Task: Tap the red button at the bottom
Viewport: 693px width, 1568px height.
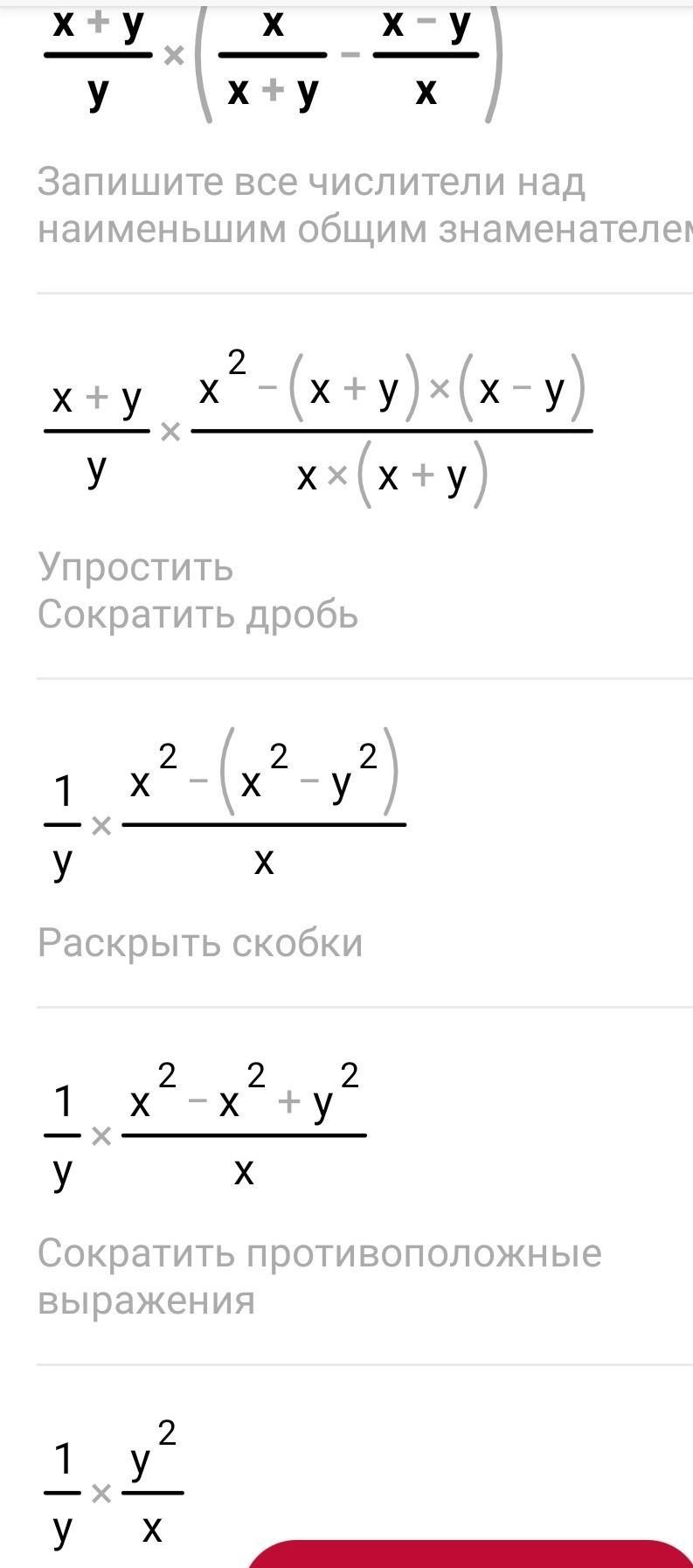Action: point(470,1554)
